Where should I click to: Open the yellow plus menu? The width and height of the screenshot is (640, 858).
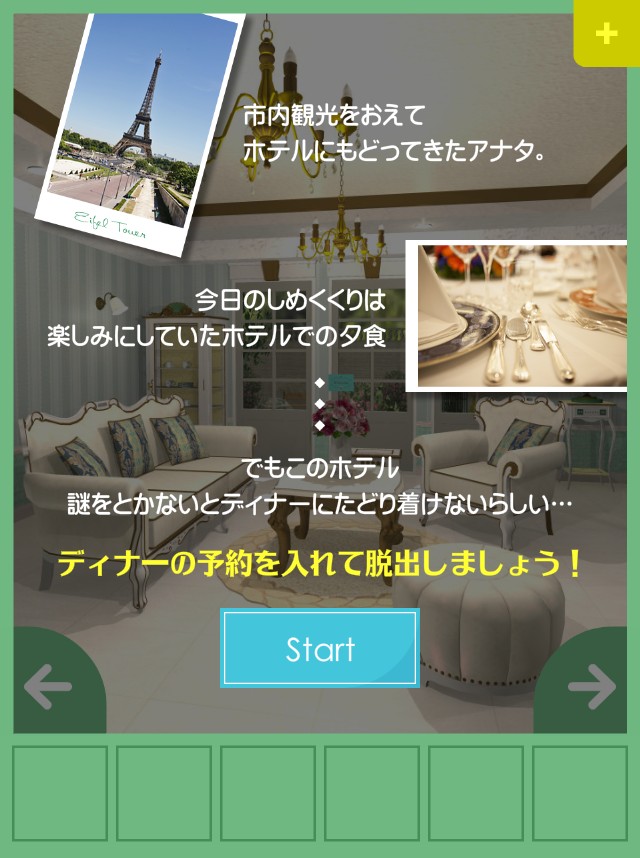pyautogui.click(x=606, y=33)
